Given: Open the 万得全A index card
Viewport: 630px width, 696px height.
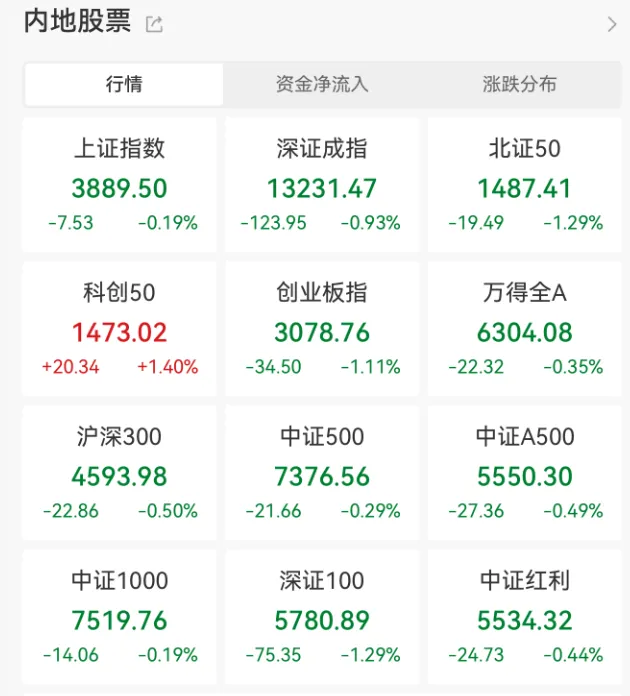Looking at the screenshot, I should 525,329.
